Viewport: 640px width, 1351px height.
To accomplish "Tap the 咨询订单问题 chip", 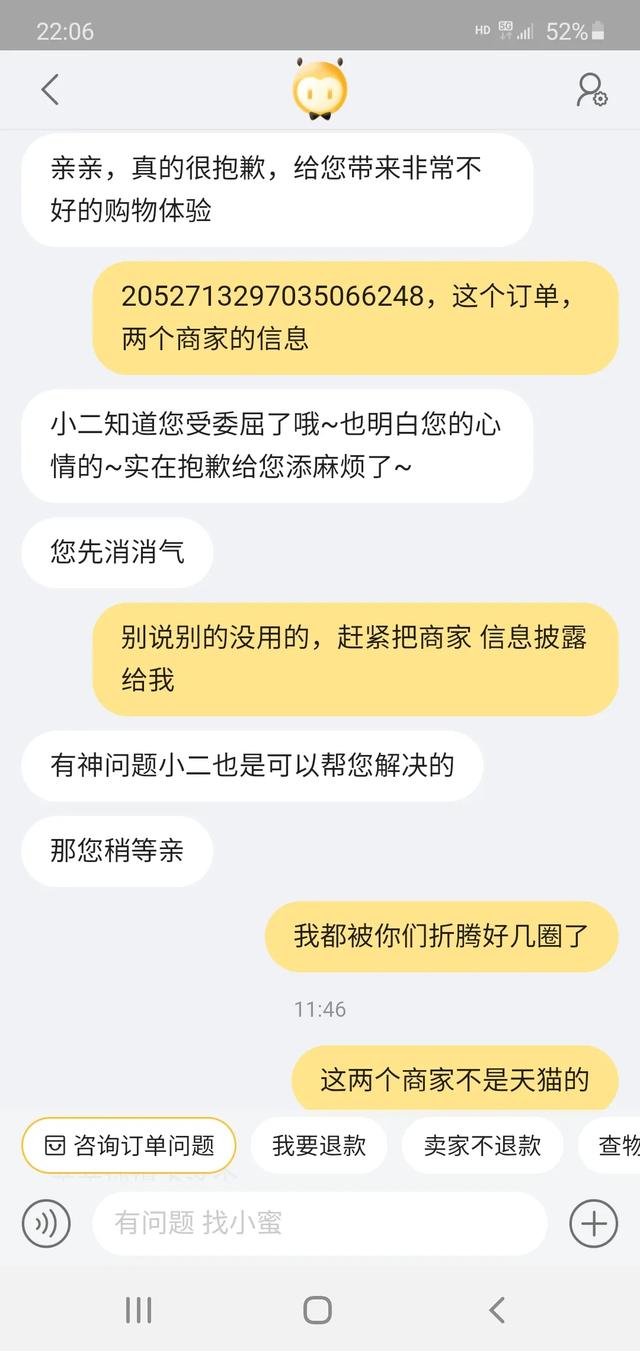I will 129,1145.
